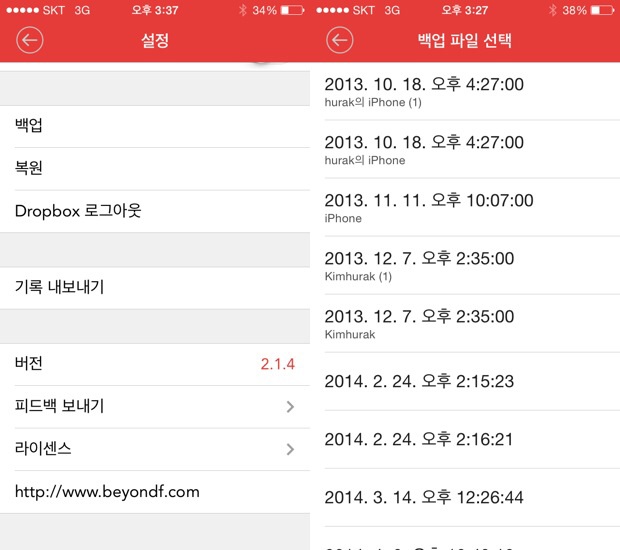This screenshot has width=620, height=550.
Task: Open 피드백 보내기
Action: [155, 406]
